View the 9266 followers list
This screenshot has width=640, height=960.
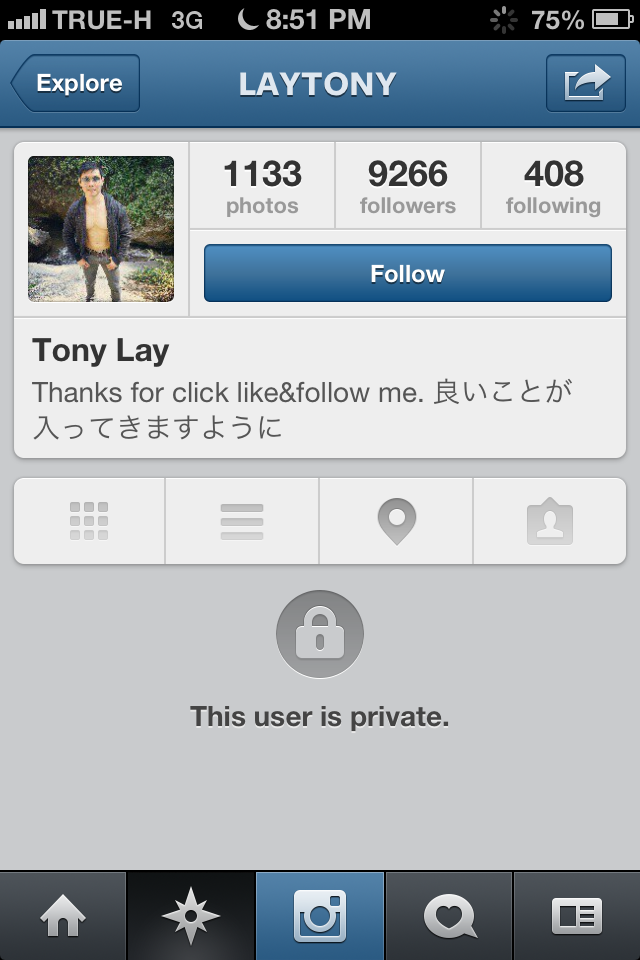(x=407, y=186)
